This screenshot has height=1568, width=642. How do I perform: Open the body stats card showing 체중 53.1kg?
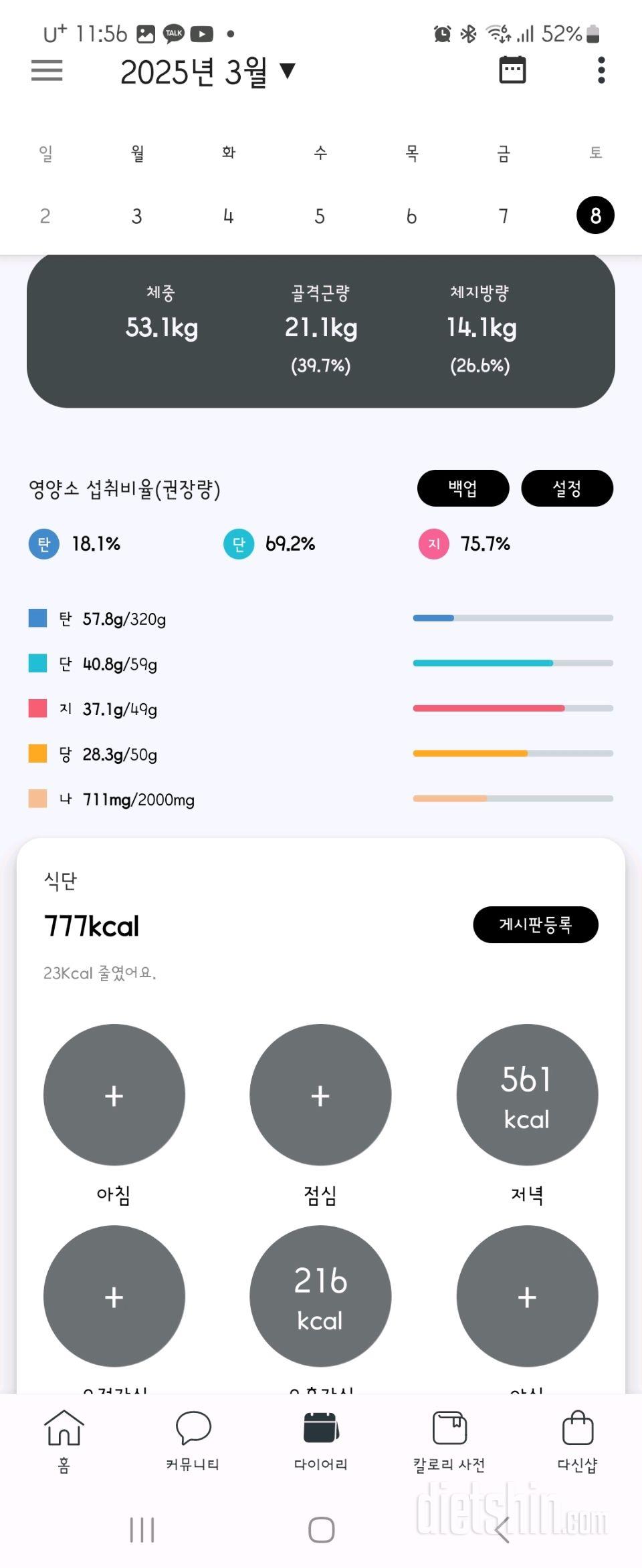(321, 331)
